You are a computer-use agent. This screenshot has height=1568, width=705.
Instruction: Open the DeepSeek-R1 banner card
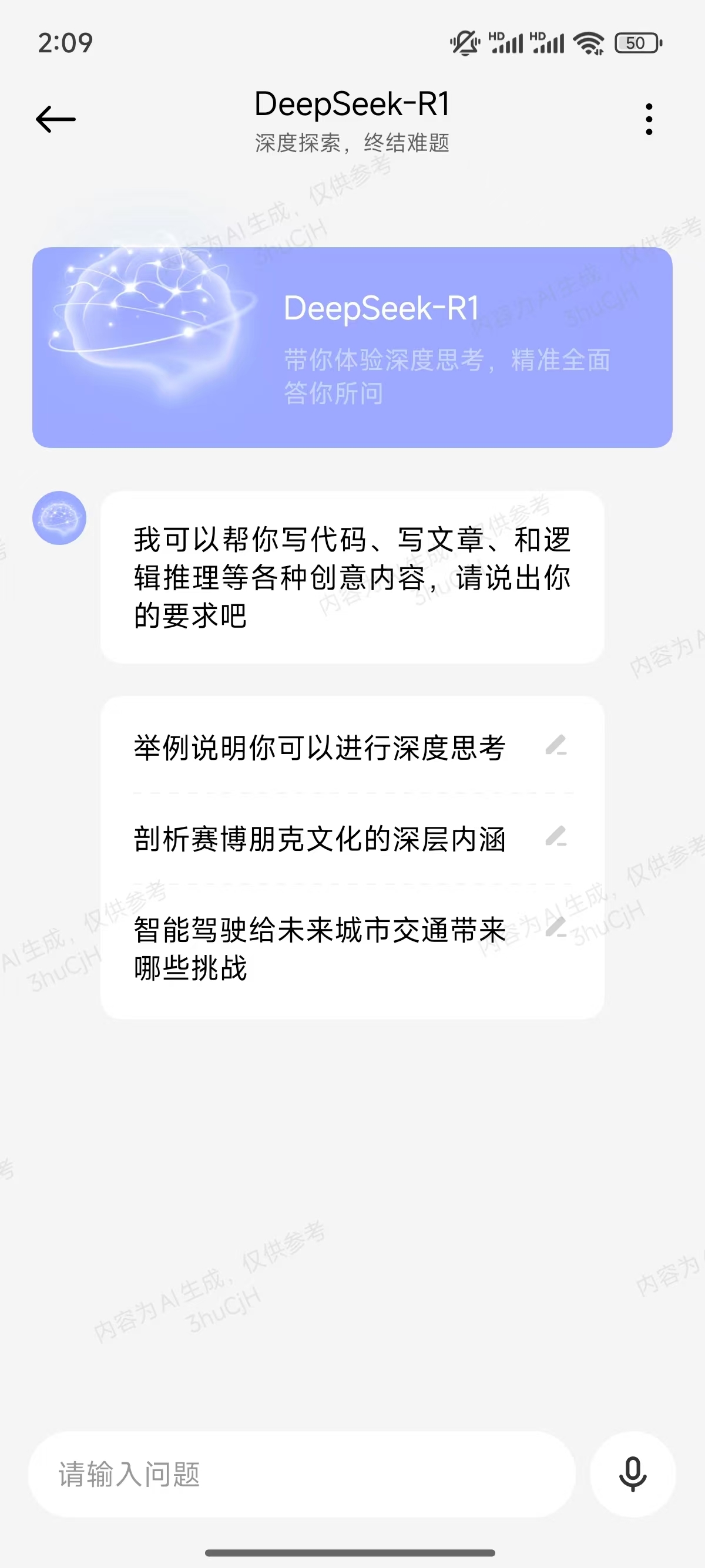[x=352, y=348]
